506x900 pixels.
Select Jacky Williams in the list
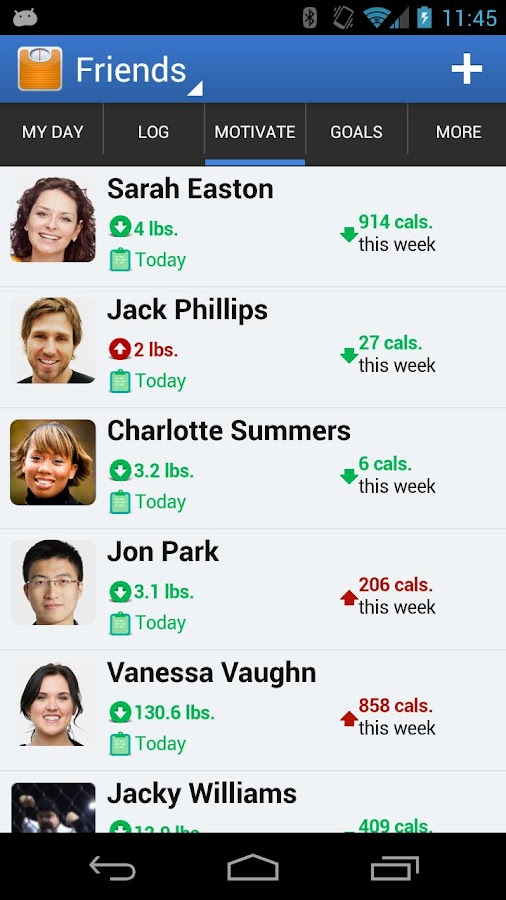click(253, 802)
